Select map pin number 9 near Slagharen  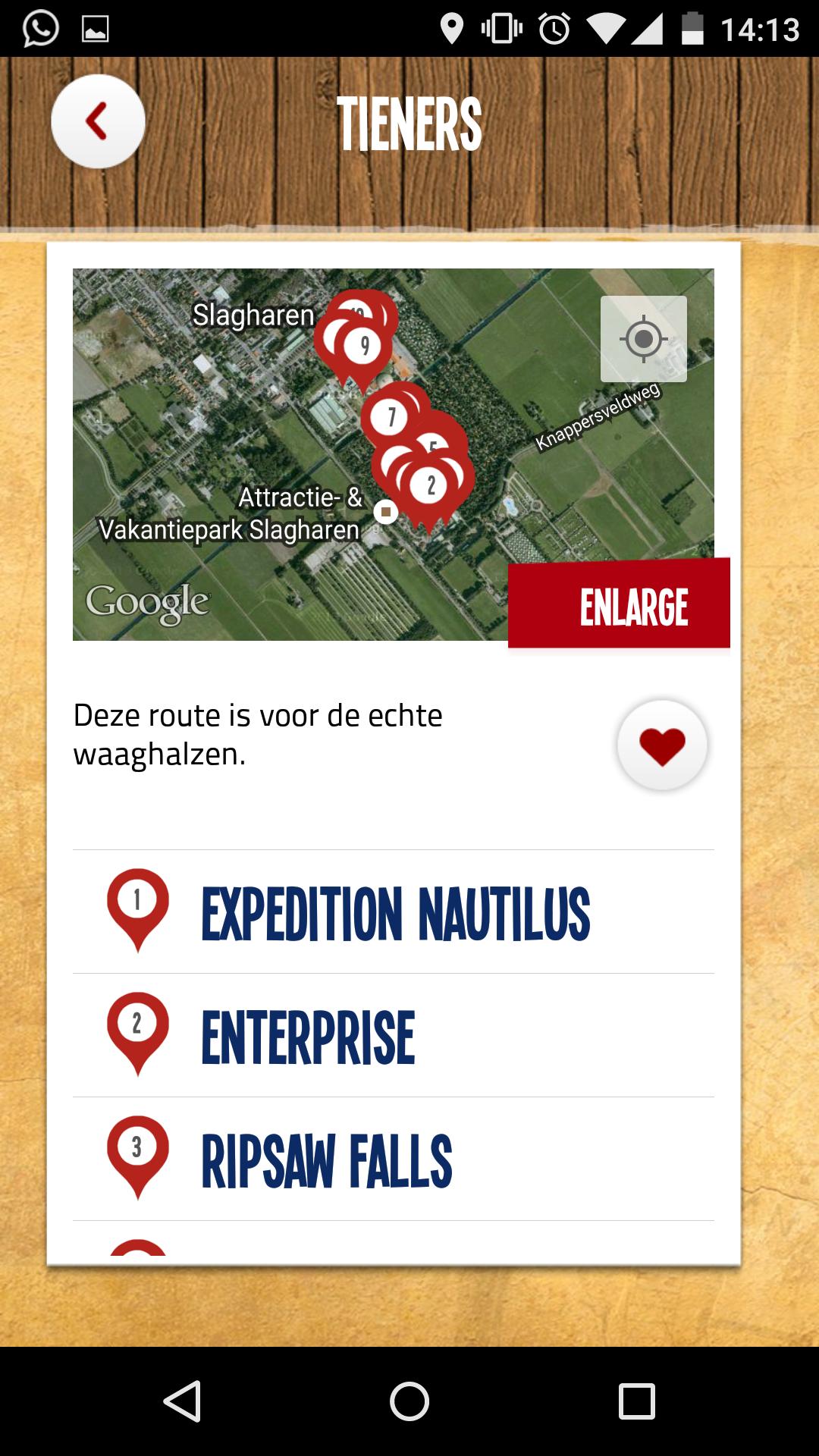click(364, 345)
